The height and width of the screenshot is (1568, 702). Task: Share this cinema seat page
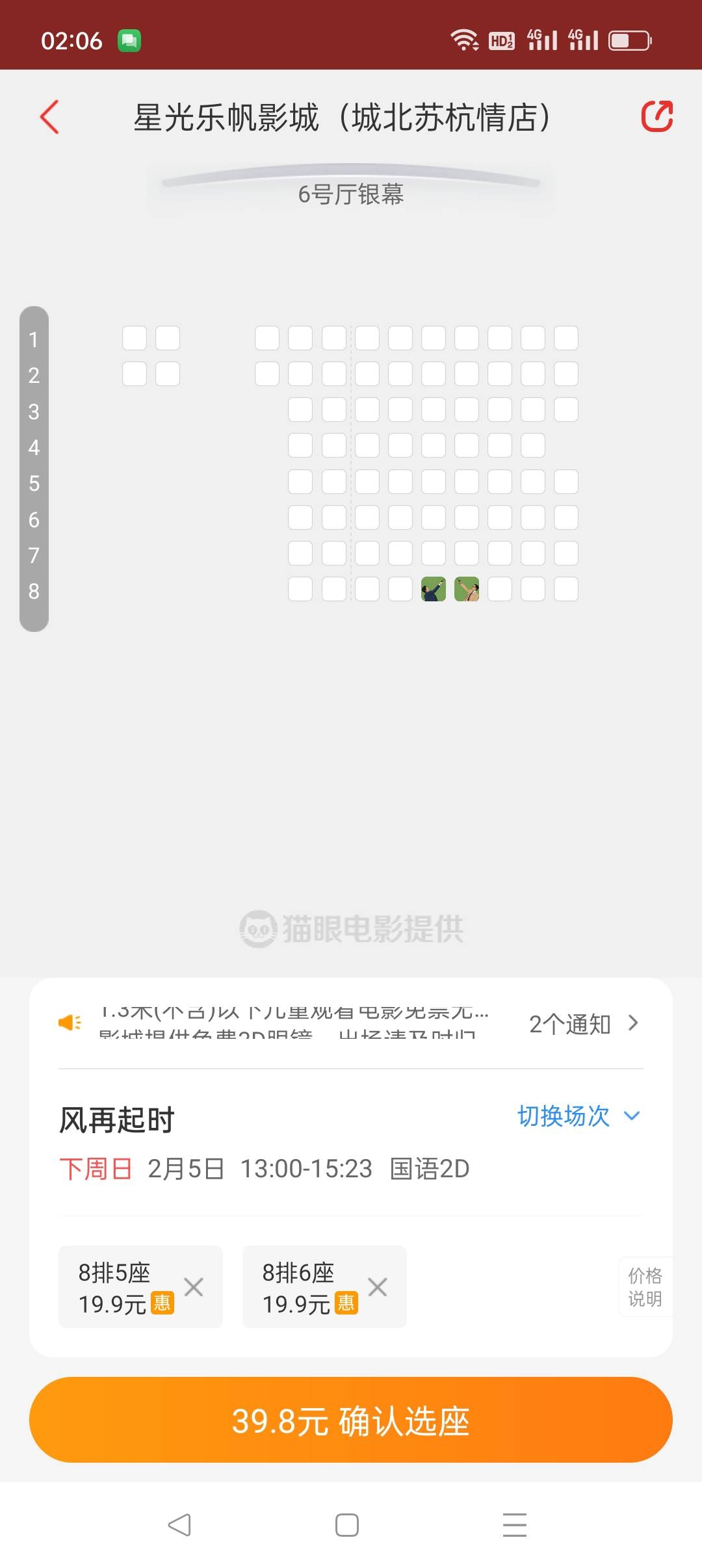[656, 117]
